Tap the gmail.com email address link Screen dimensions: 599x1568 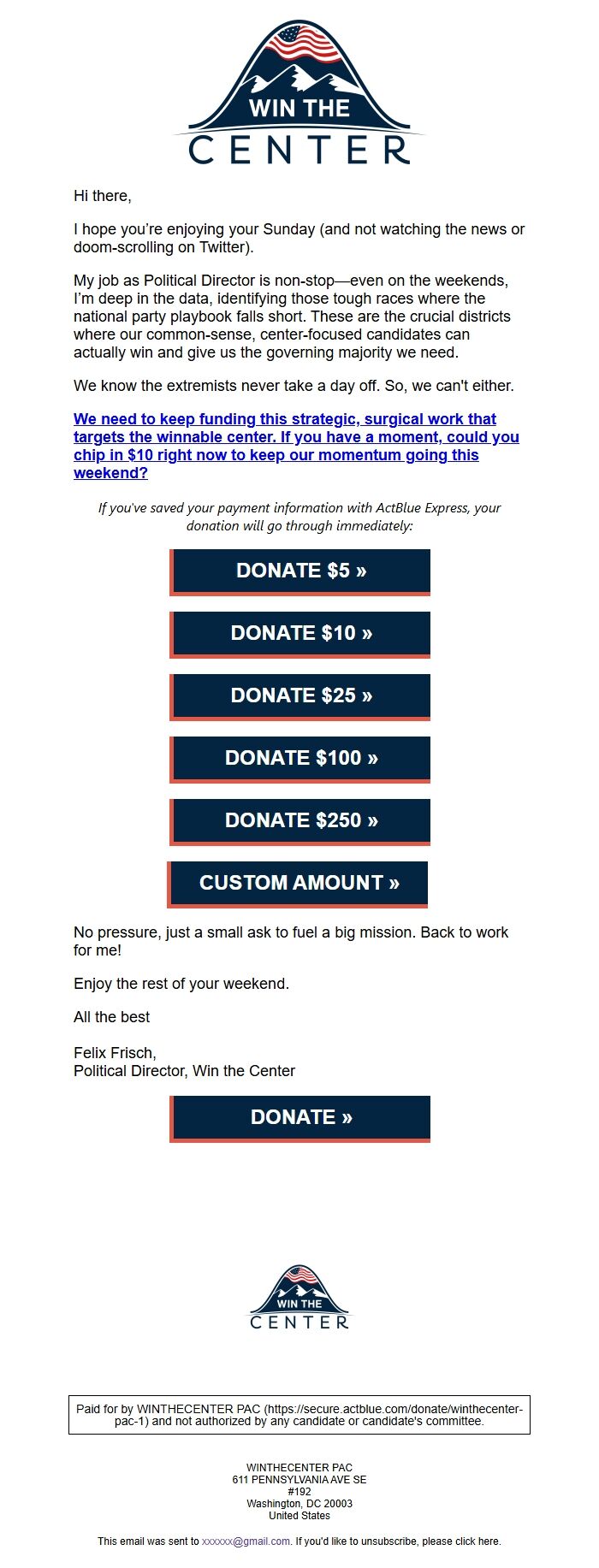246,1541
